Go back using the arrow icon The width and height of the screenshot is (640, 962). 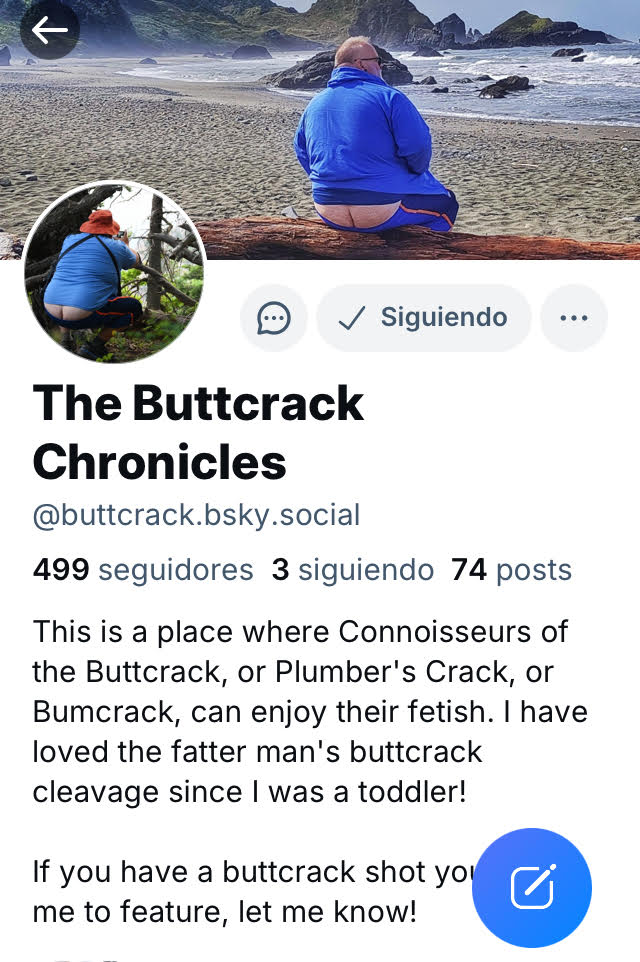(x=50, y=30)
